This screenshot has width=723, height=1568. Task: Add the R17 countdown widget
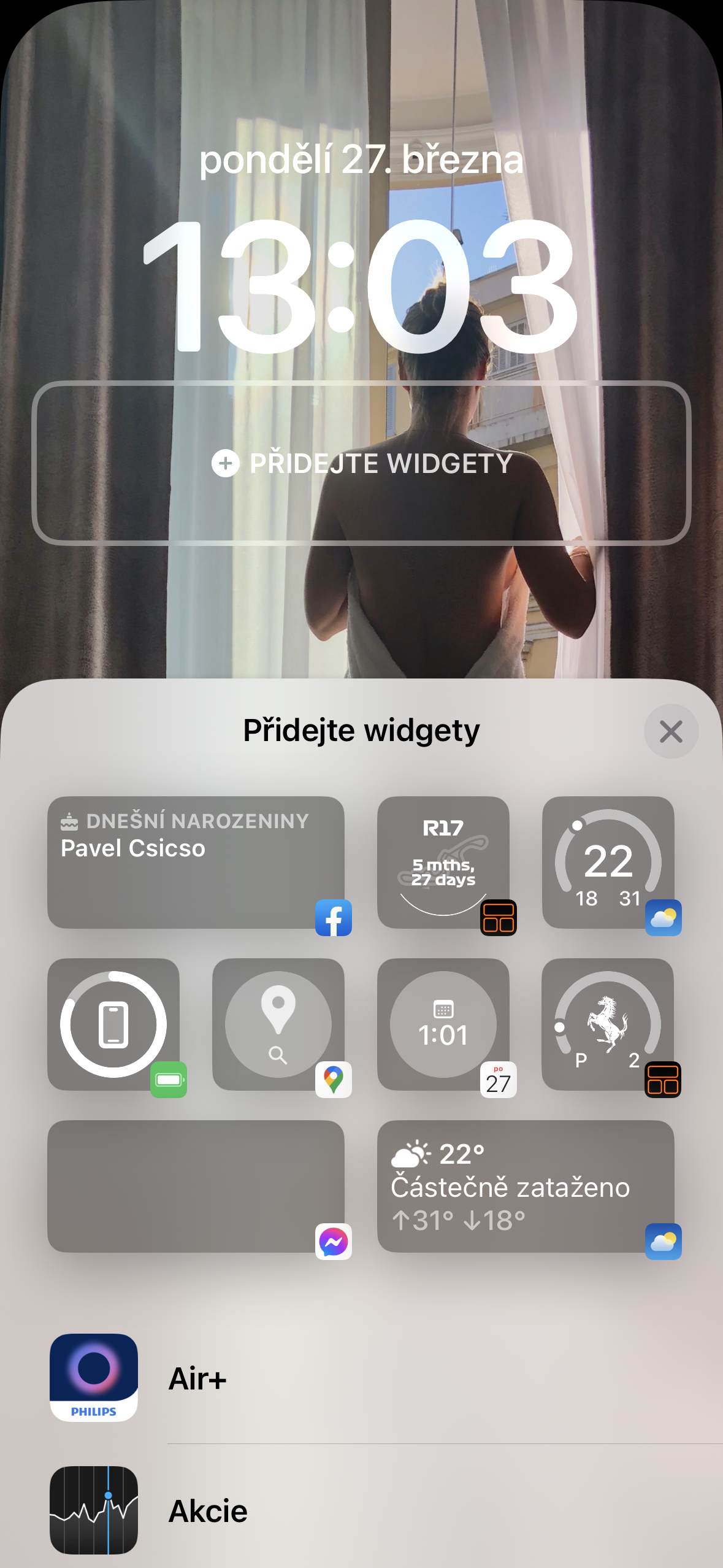(x=443, y=862)
